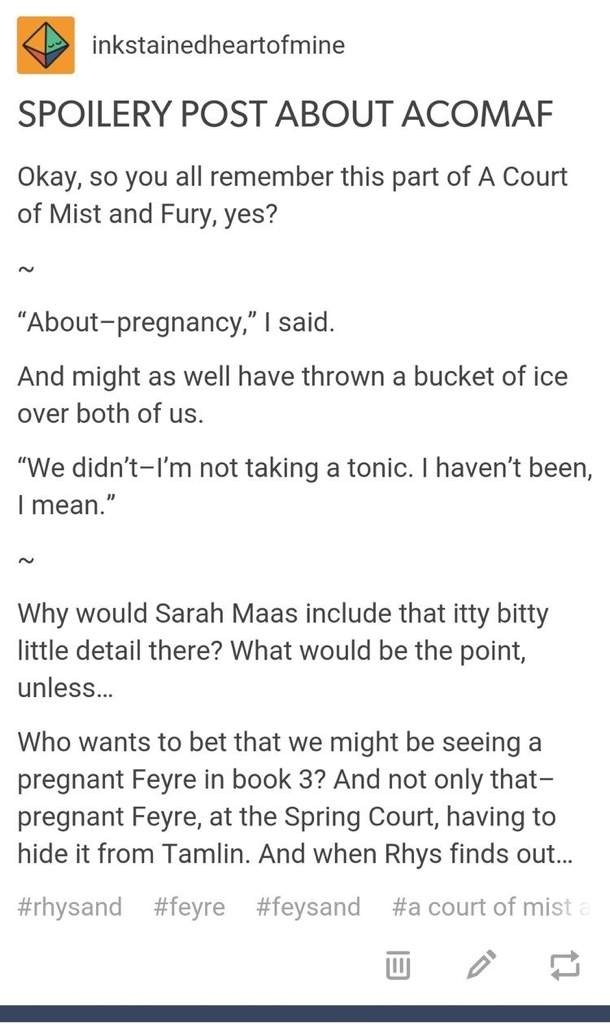Edit this post with the pencil icon

[x=481, y=965]
